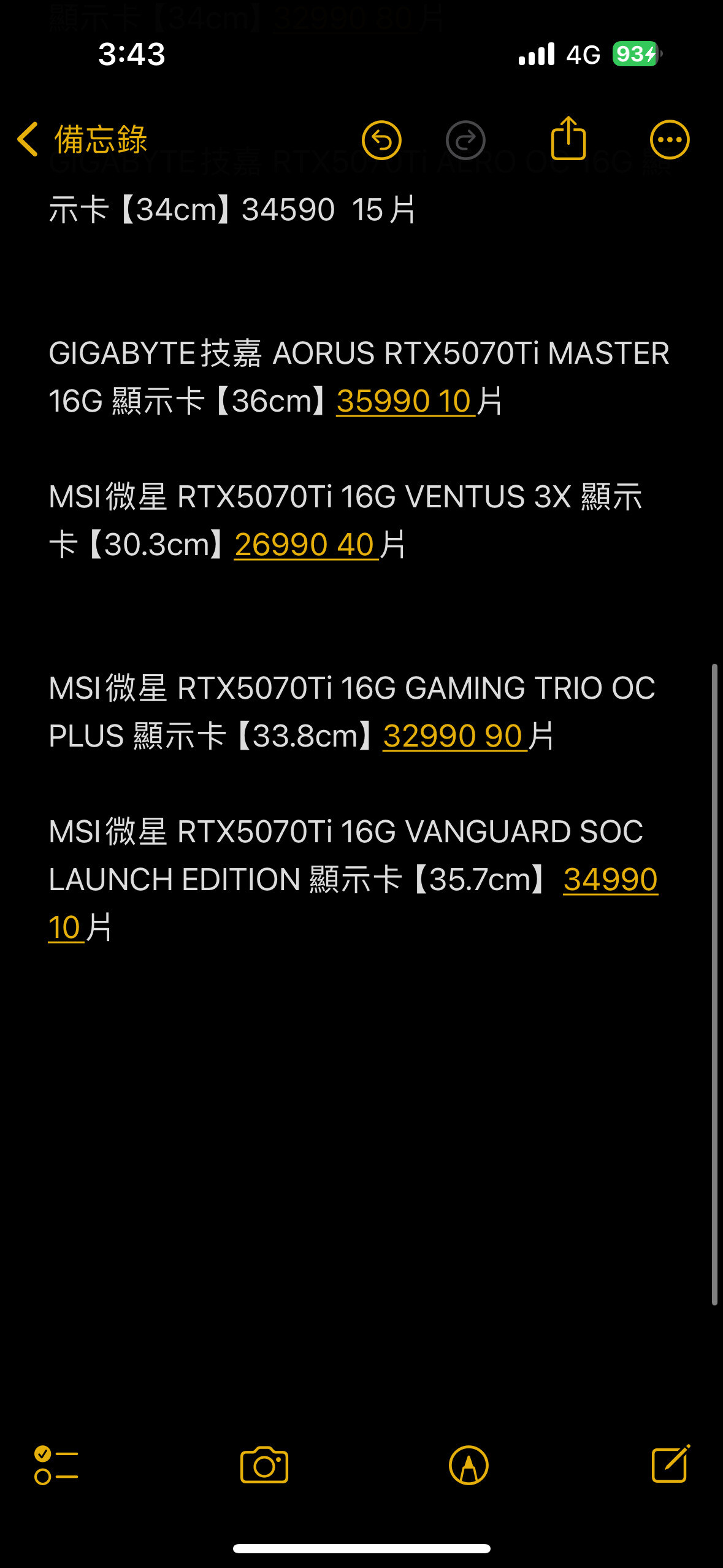
Task: Tap the underlined 26990 40 number
Action: (306, 545)
